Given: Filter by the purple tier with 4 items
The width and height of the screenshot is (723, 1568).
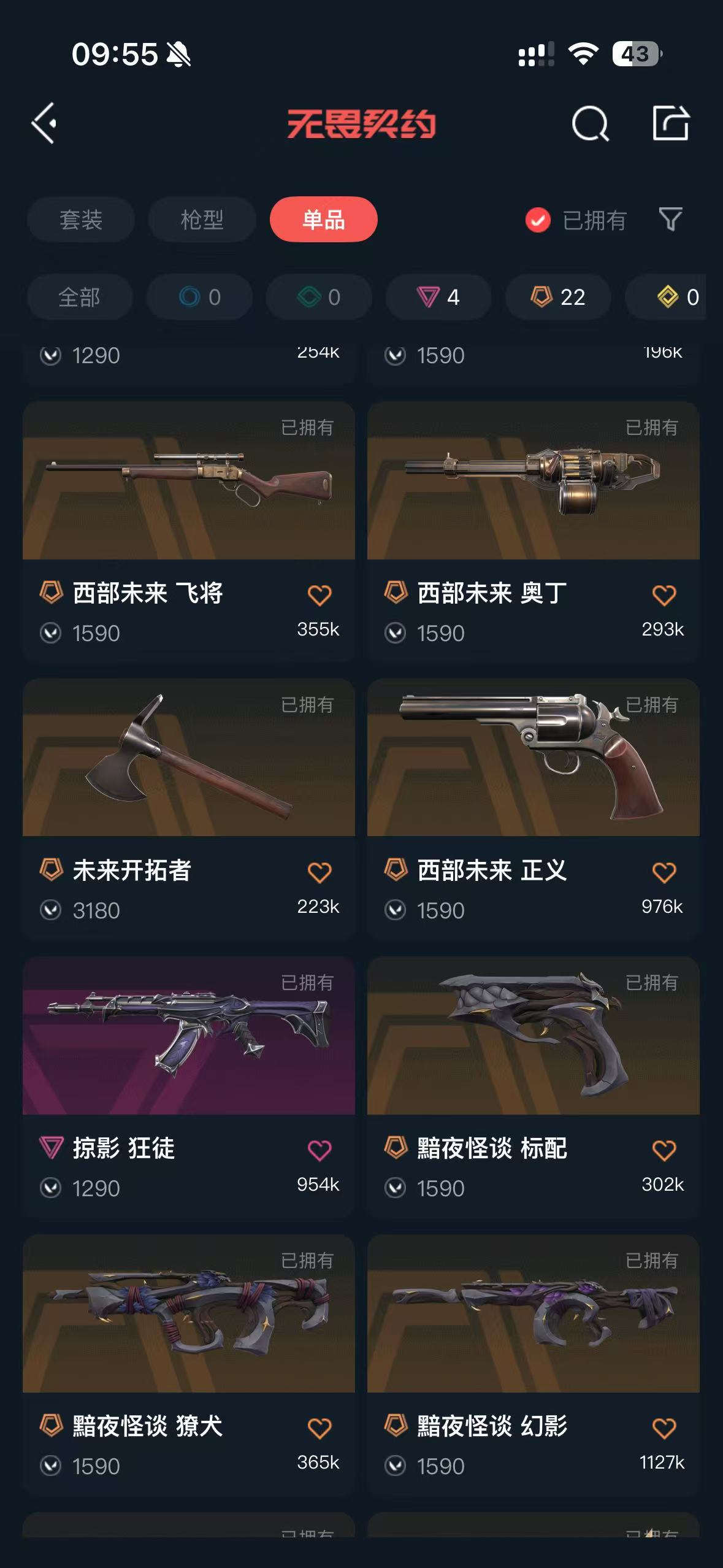Looking at the screenshot, I should pyautogui.click(x=438, y=297).
